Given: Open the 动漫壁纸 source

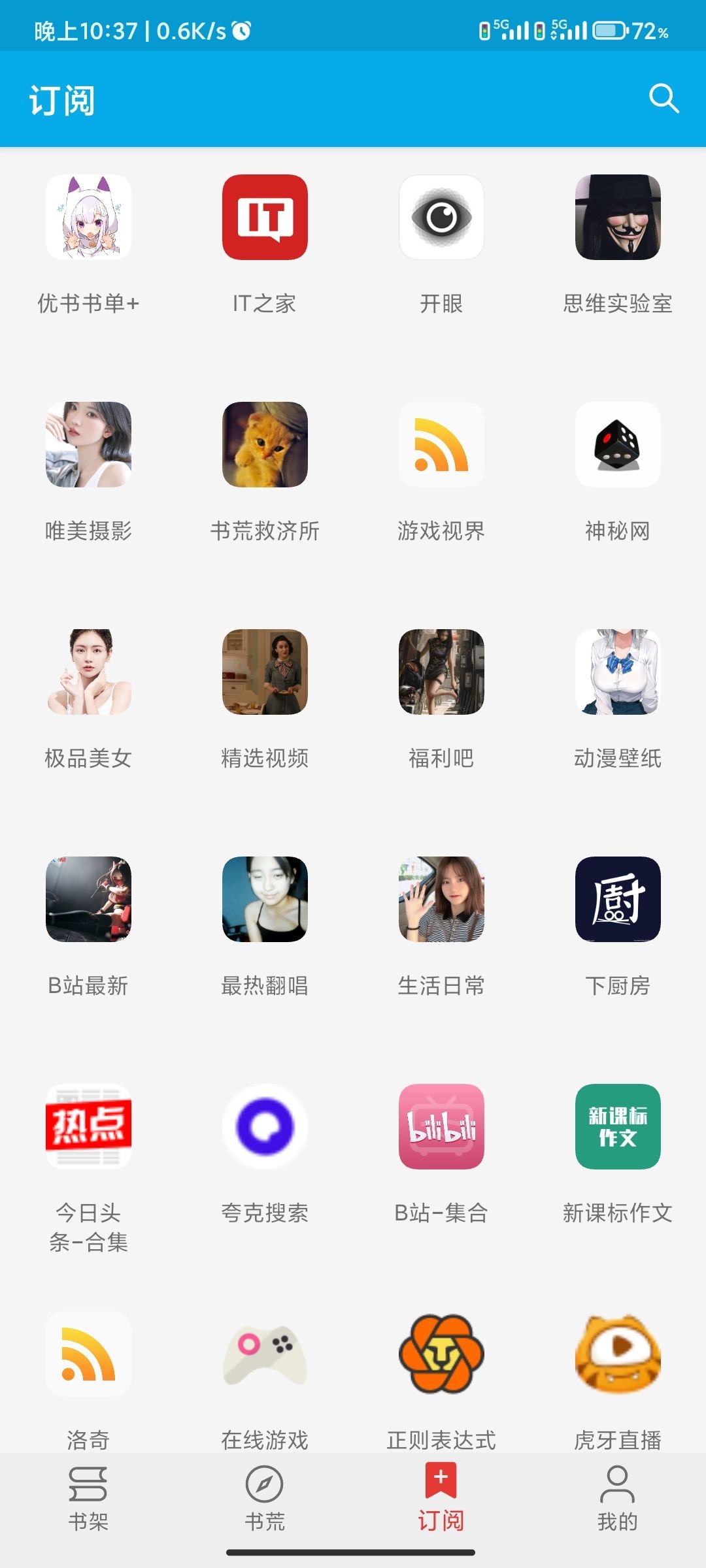Looking at the screenshot, I should (x=618, y=672).
